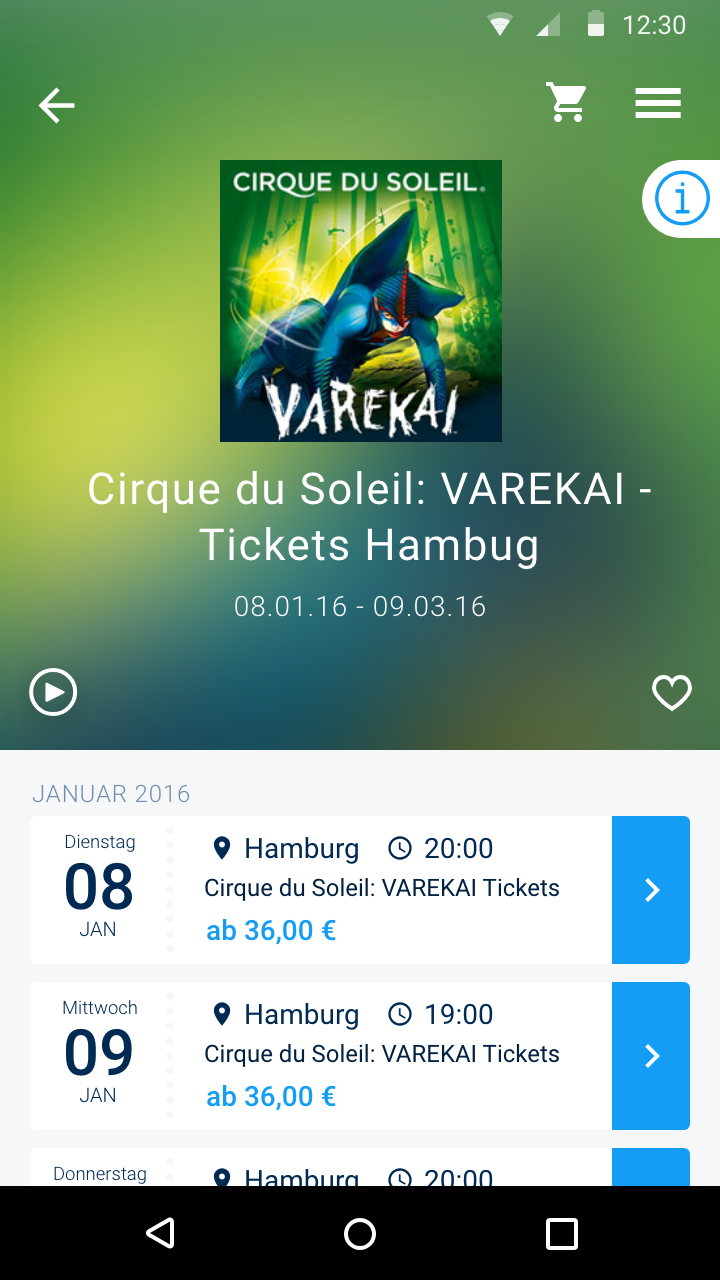Image resolution: width=720 pixels, height=1280 pixels.
Task: Tap the blue arrow for 08 Jan 20:00
Action: 651,890
